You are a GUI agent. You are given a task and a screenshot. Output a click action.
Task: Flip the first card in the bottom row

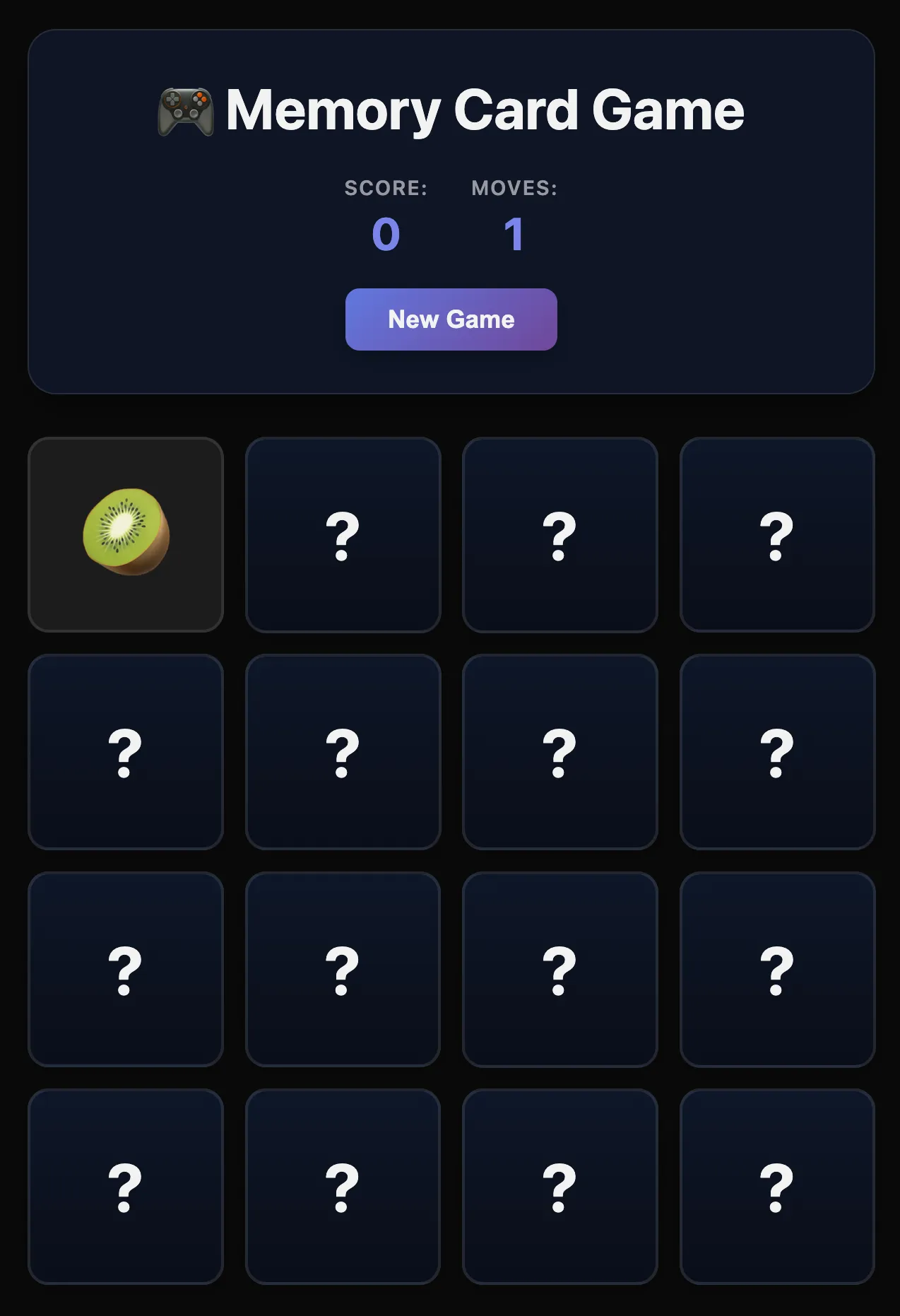click(x=126, y=1185)
